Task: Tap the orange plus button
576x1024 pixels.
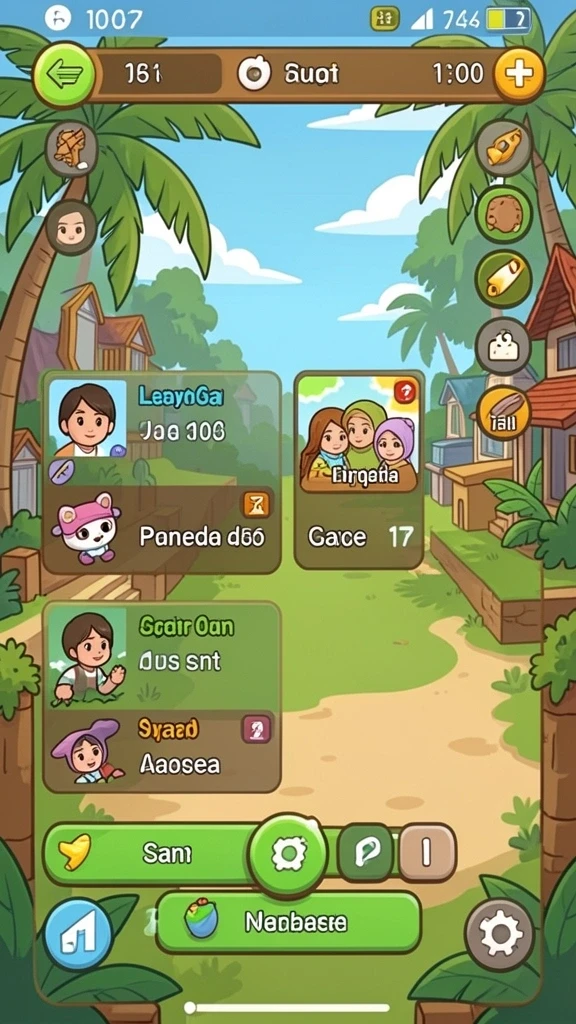Action: tap(520, 74)
